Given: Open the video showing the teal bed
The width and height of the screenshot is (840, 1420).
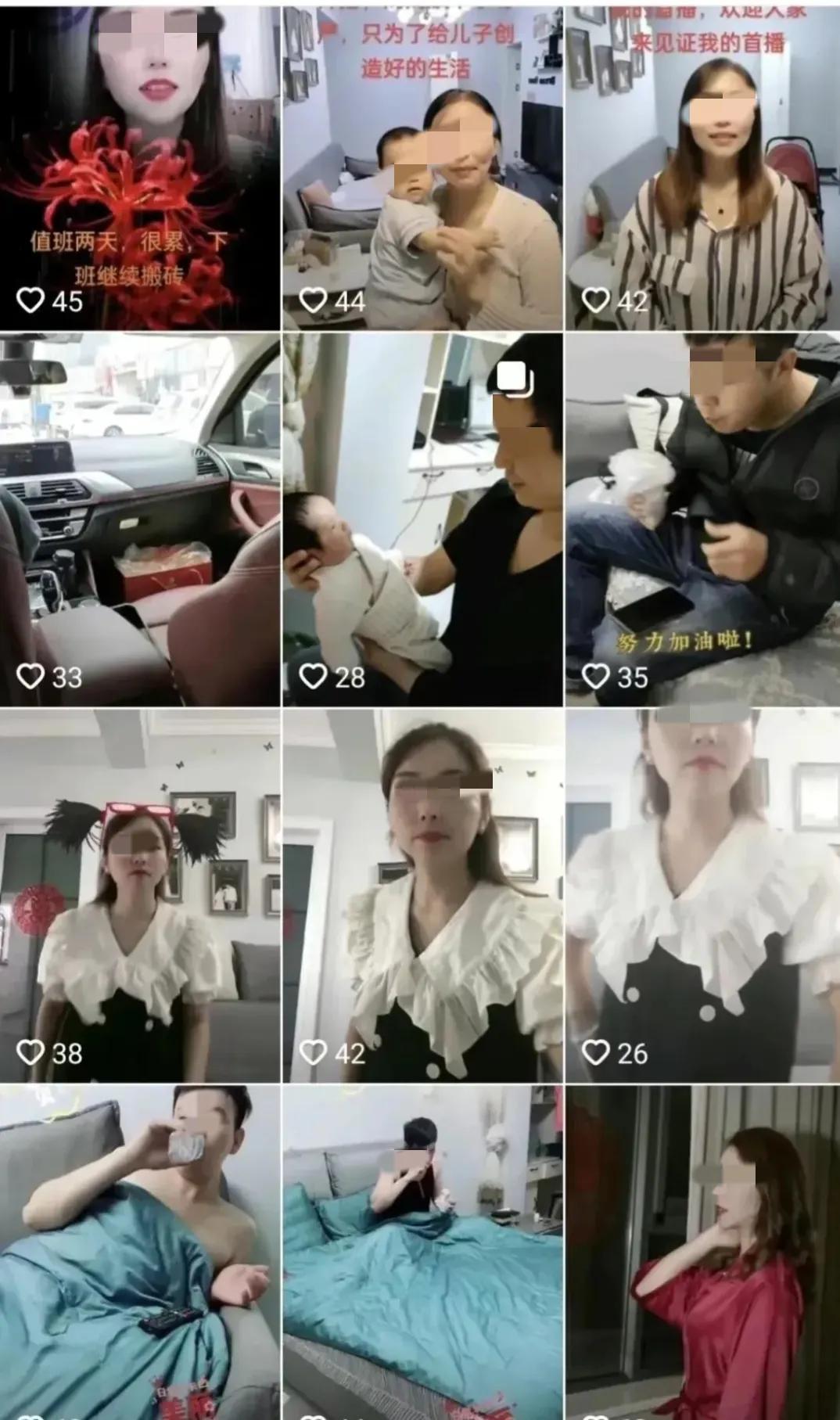Looking at the screenshot, I should [x=422, y=1253].
